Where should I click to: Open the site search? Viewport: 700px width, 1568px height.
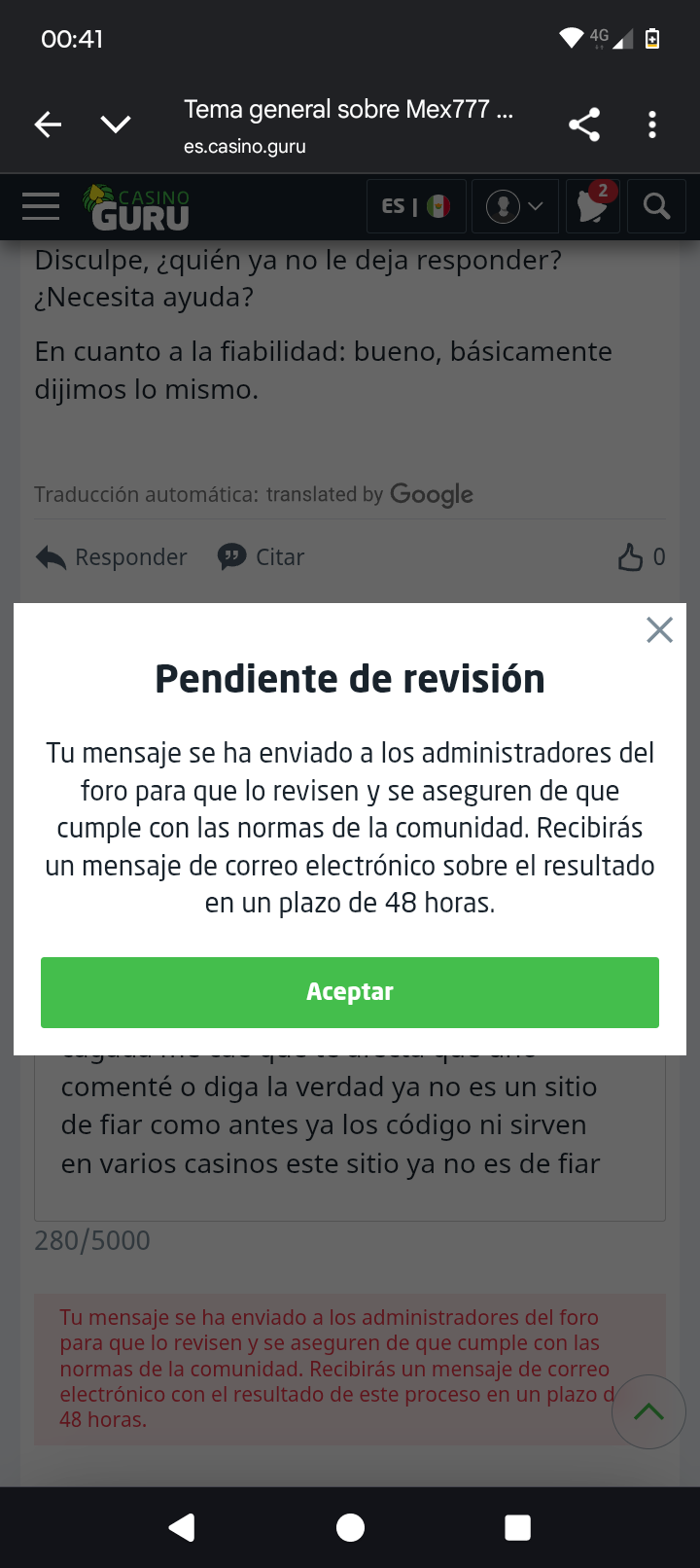point(657,206)
